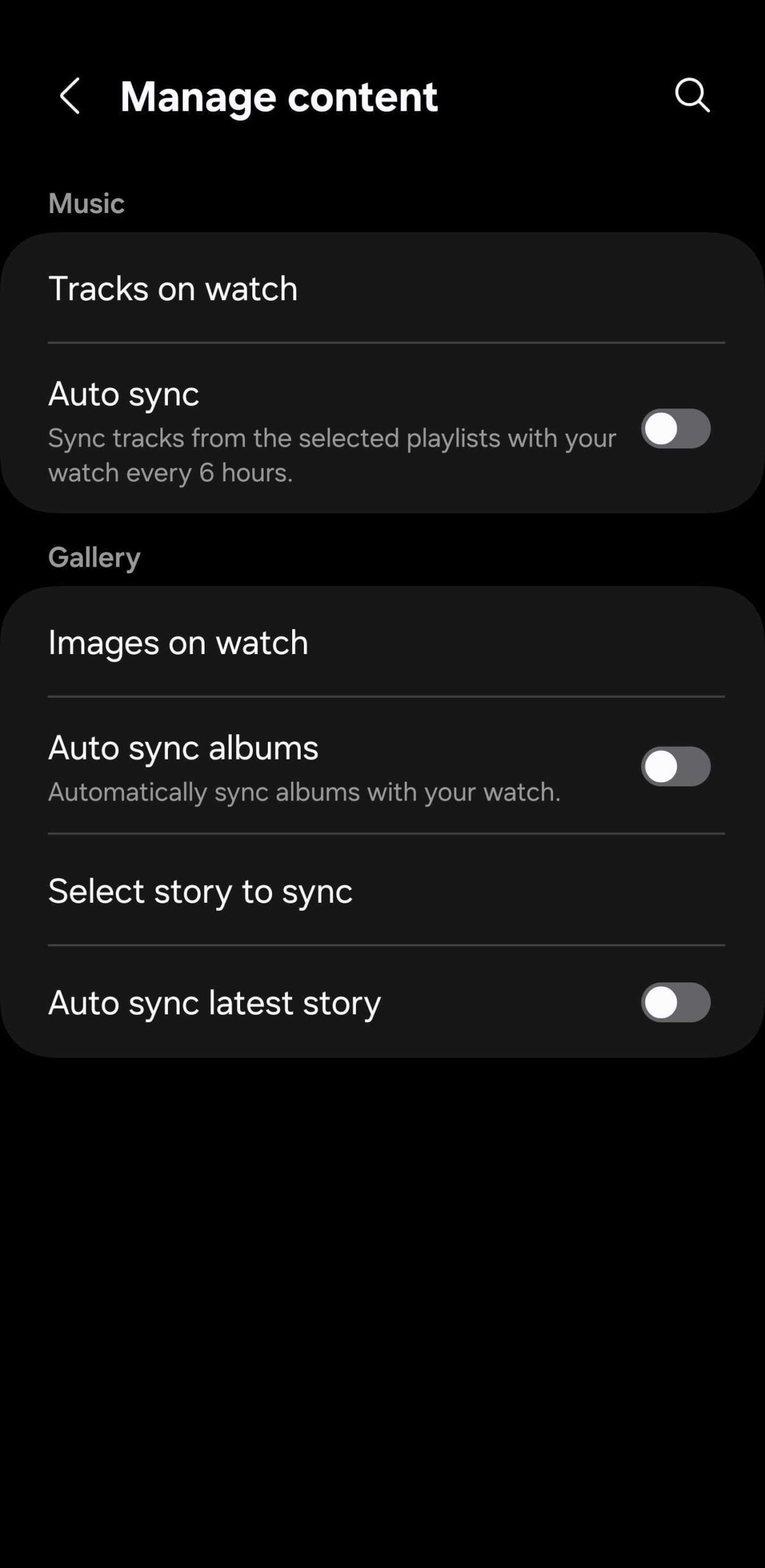The height and width of the screenshot is (1568, 765).
Task: View music tracks stored on watch
Action: tap(175, 288)
